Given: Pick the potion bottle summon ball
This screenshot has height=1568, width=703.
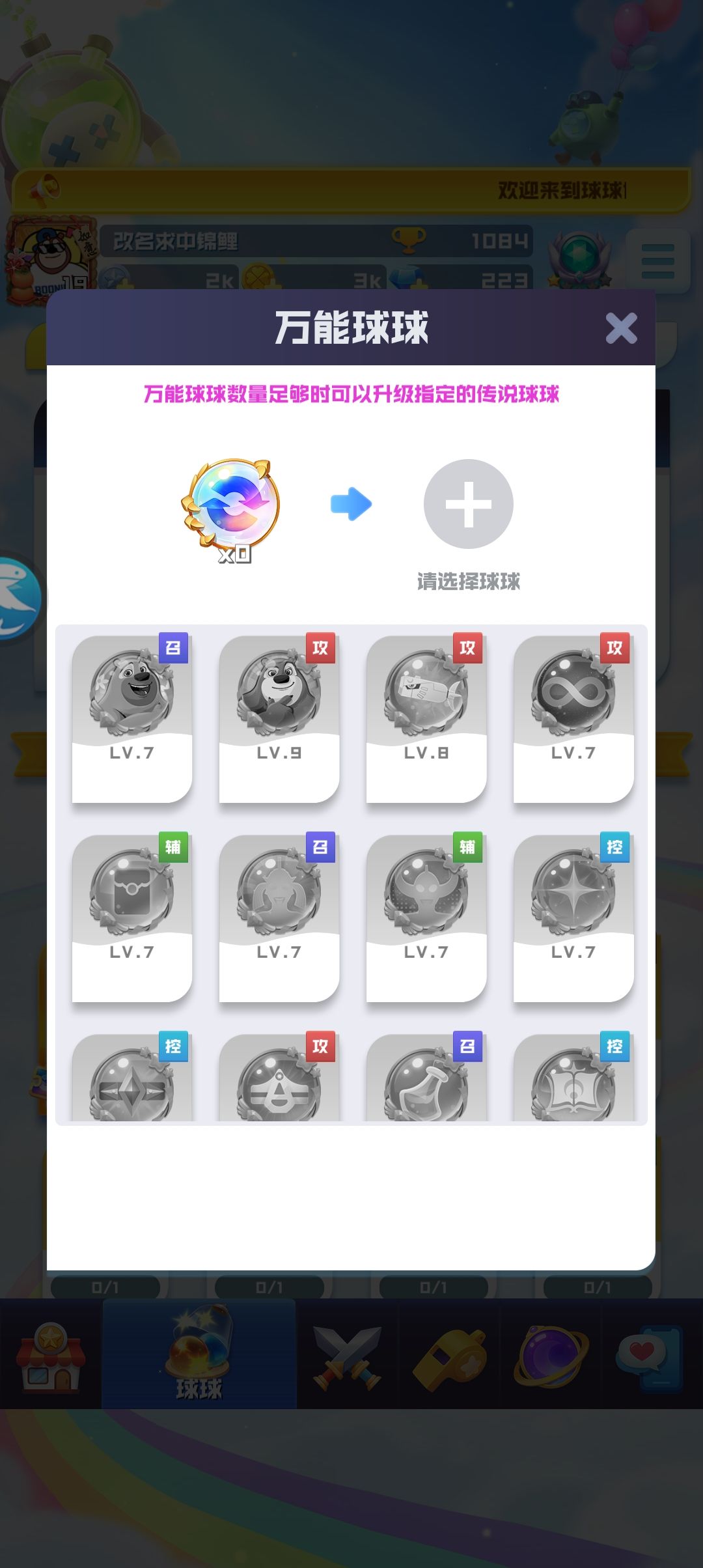Looking at the screenshot, I should click(426, 1078).
